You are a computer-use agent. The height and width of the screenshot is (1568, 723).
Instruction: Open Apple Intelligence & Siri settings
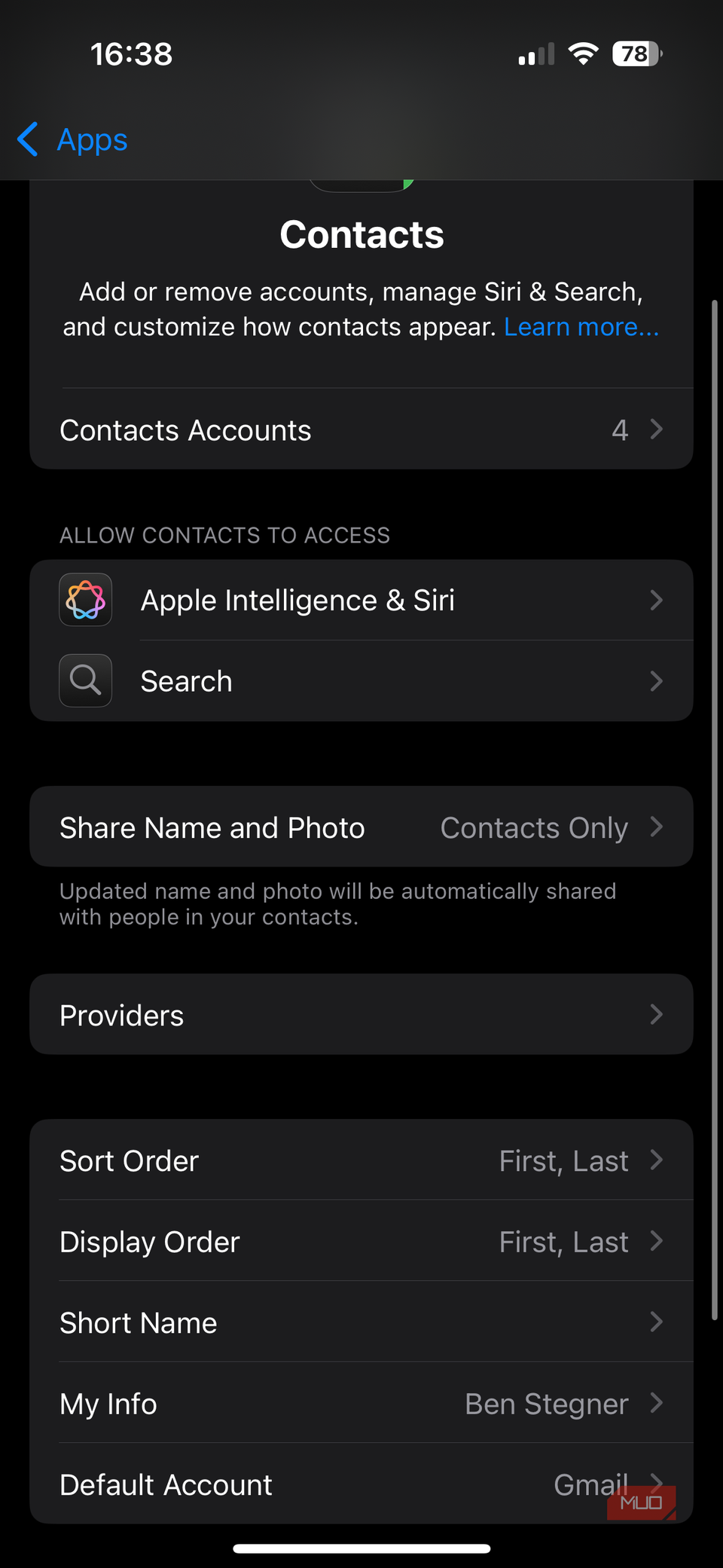[361, 601]
